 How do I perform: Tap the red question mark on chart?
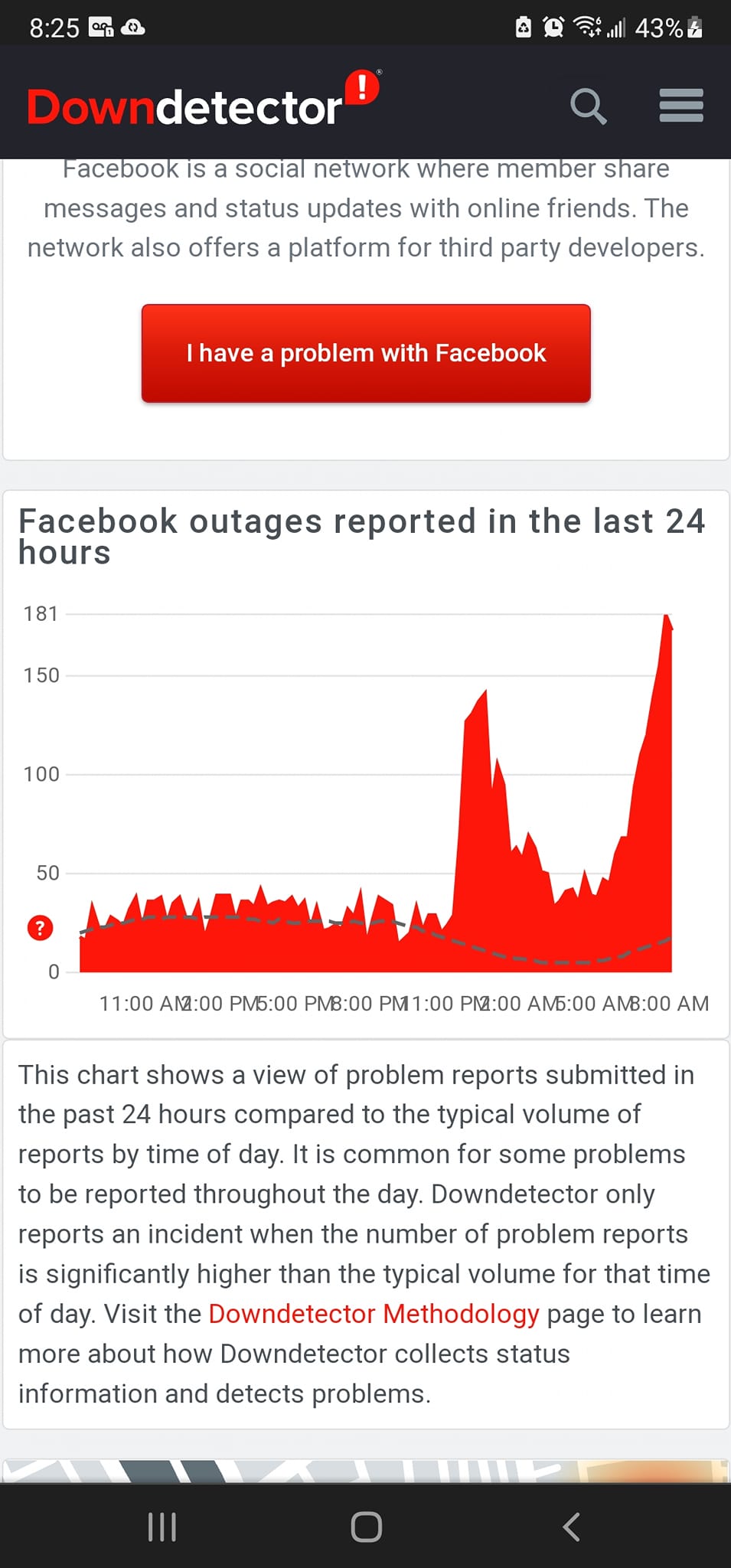click(41, 928)
